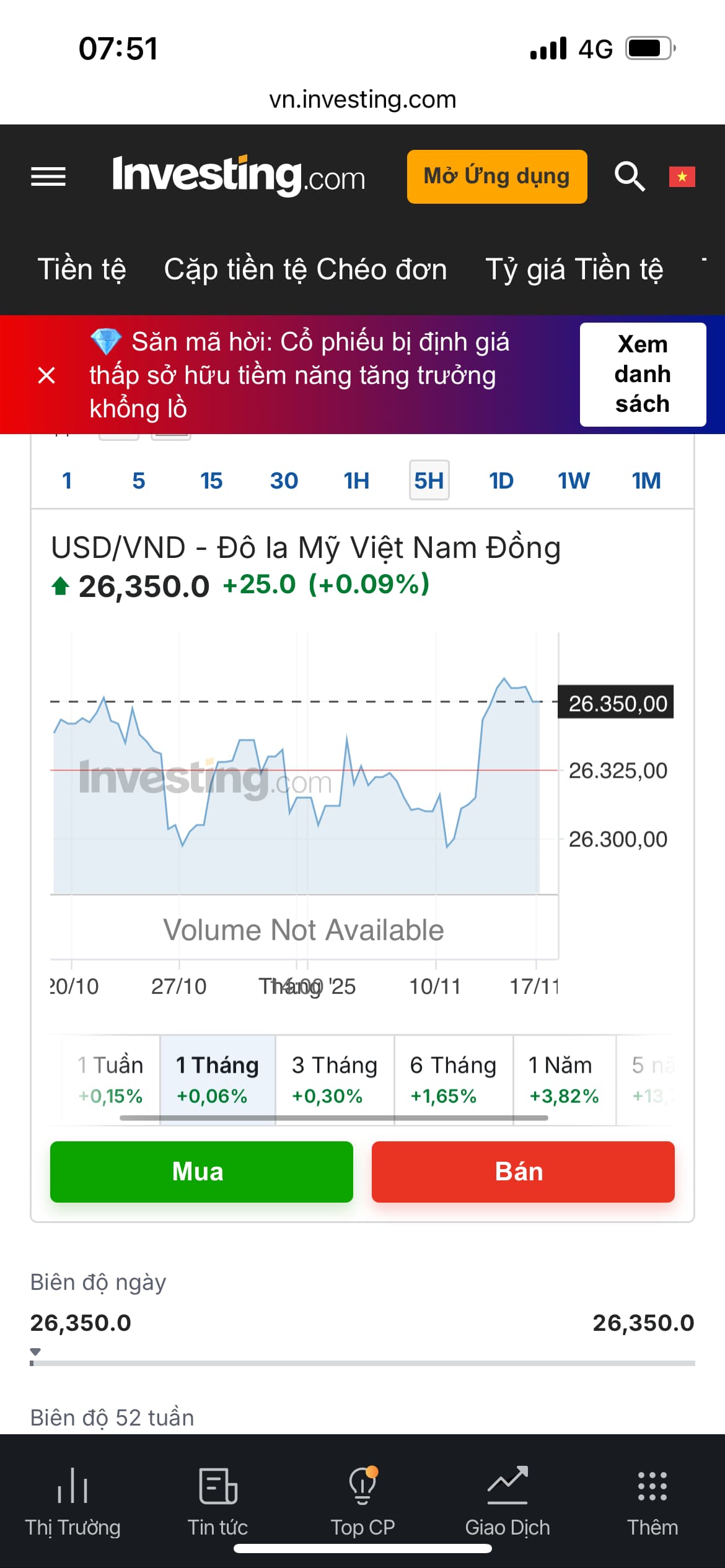The height and width of the screenshot is (1568, 725).
Task: Tap the Mở Ứng dụng button
Action: 496,176
